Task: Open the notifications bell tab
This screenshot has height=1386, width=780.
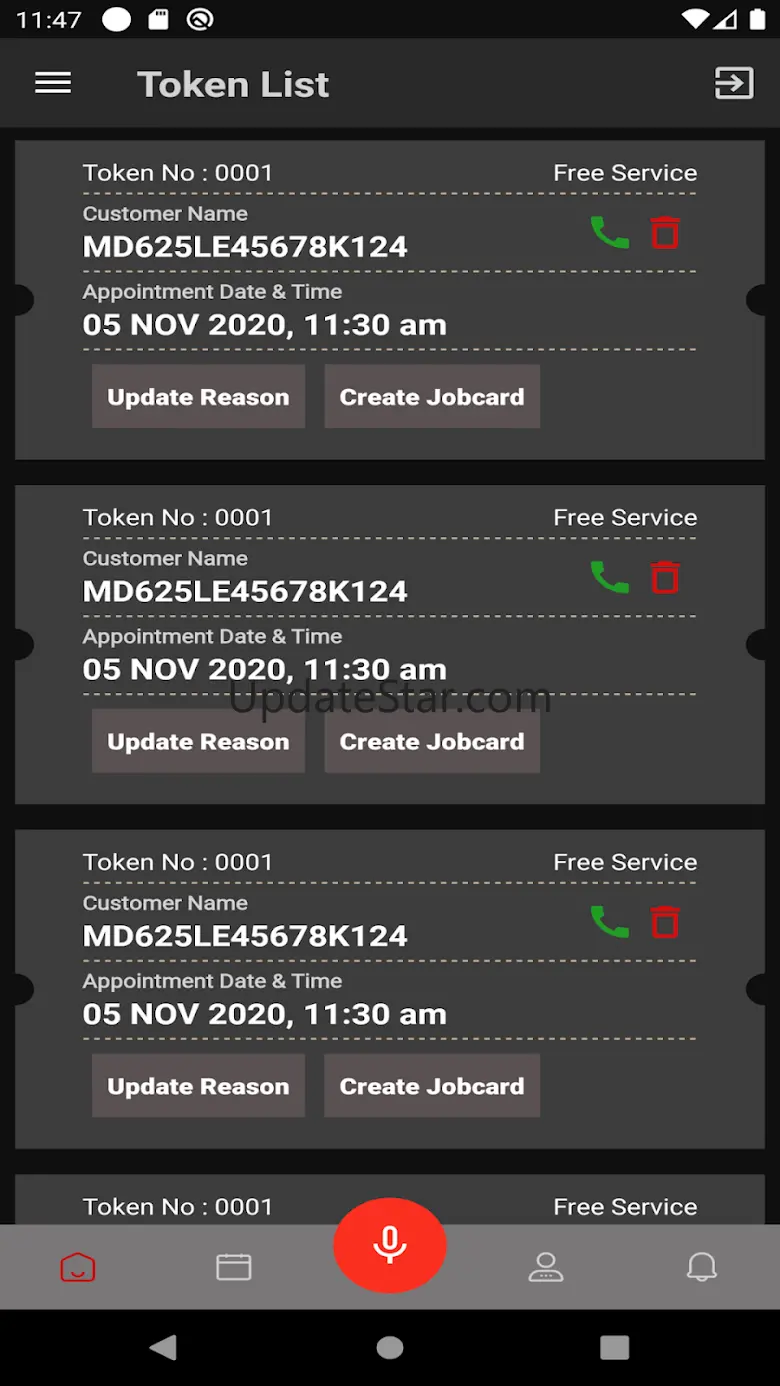Action: (x=702, y=1267)
